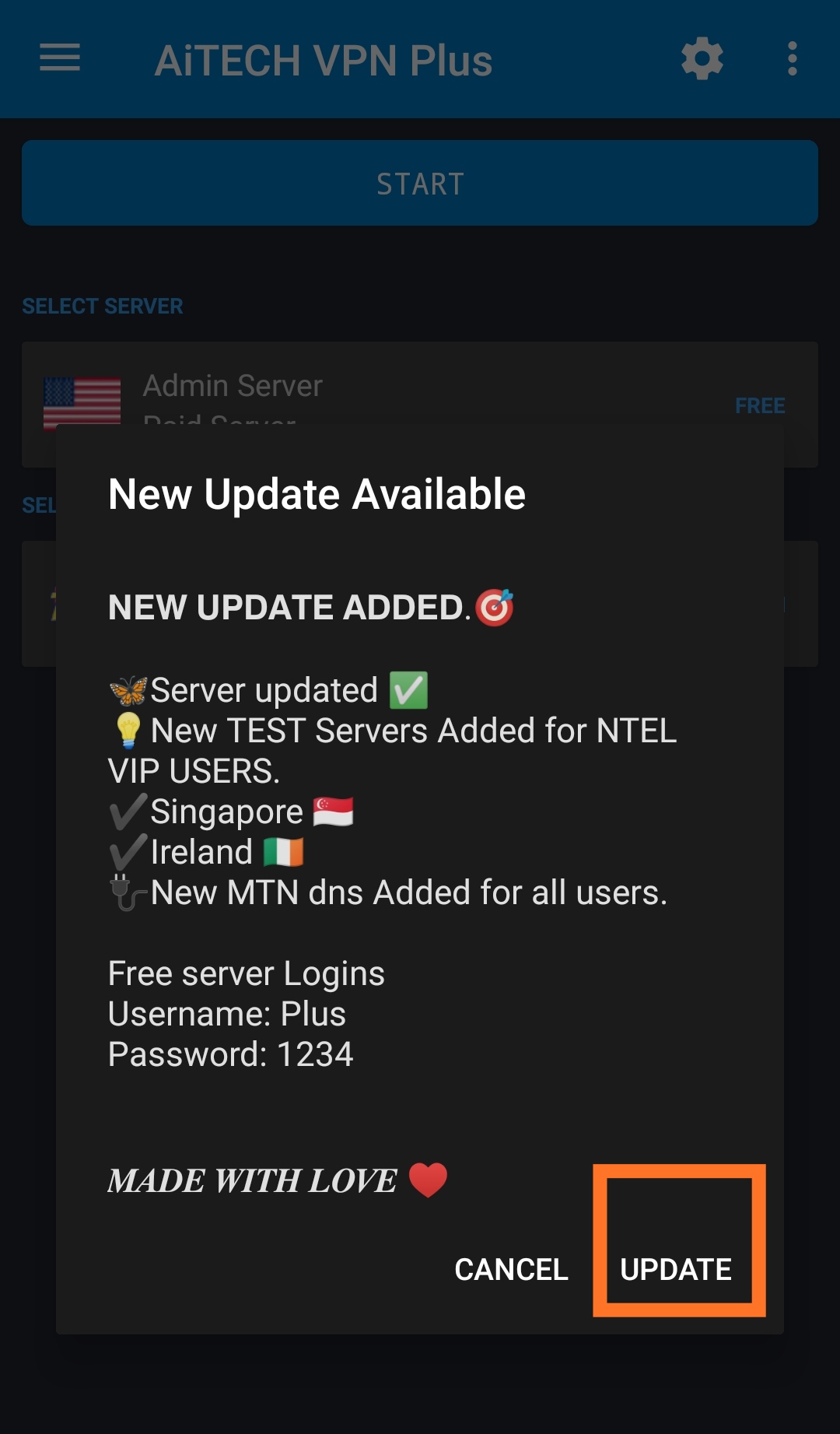Confirm the Update button in the dialog
The height and width of the screenshot is (1434, 840).
(676, 1269)
